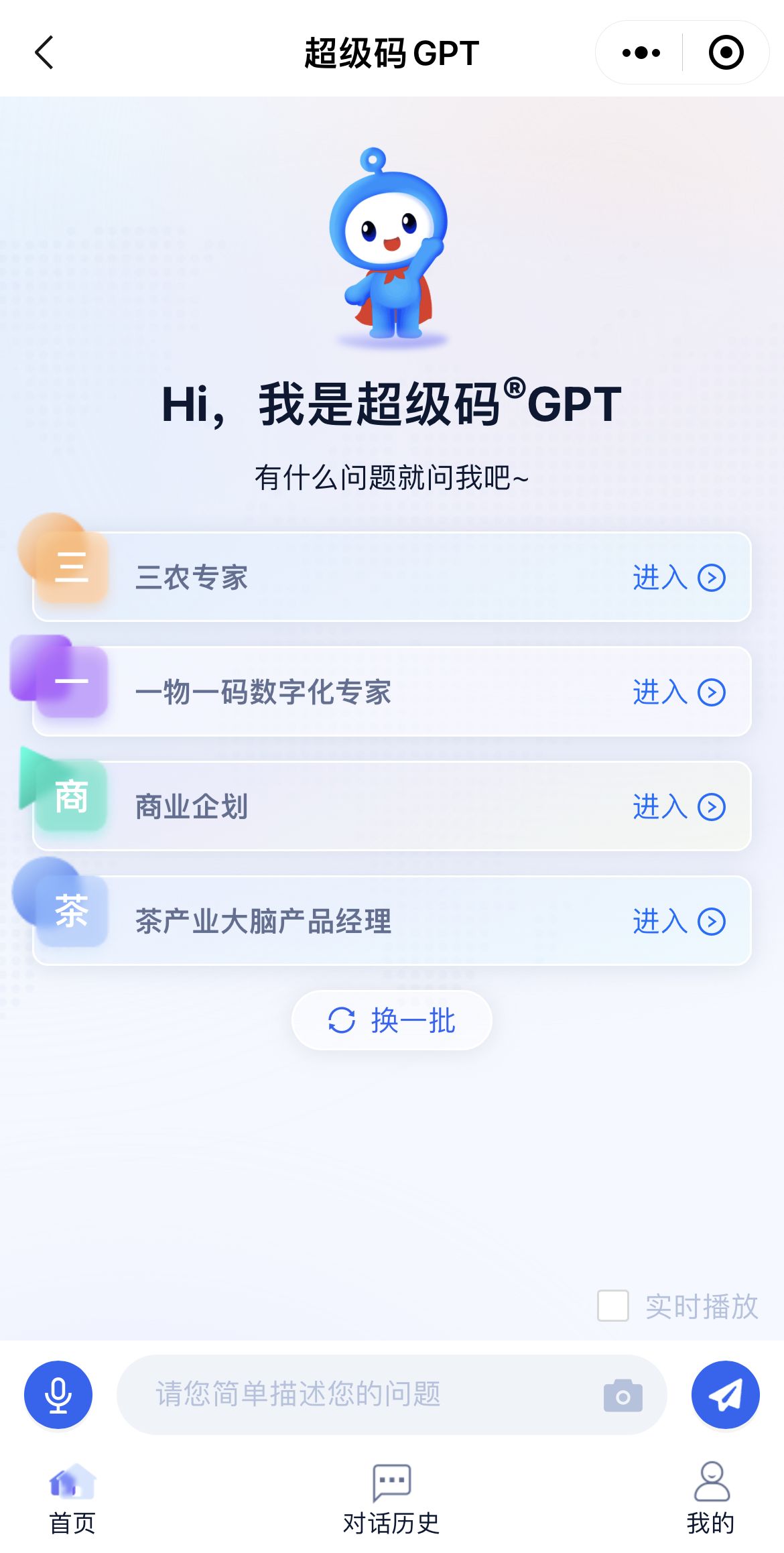Screen dimensions: 784x1553
Task: Start voice input with microphone
Action: coord(58,1395)
